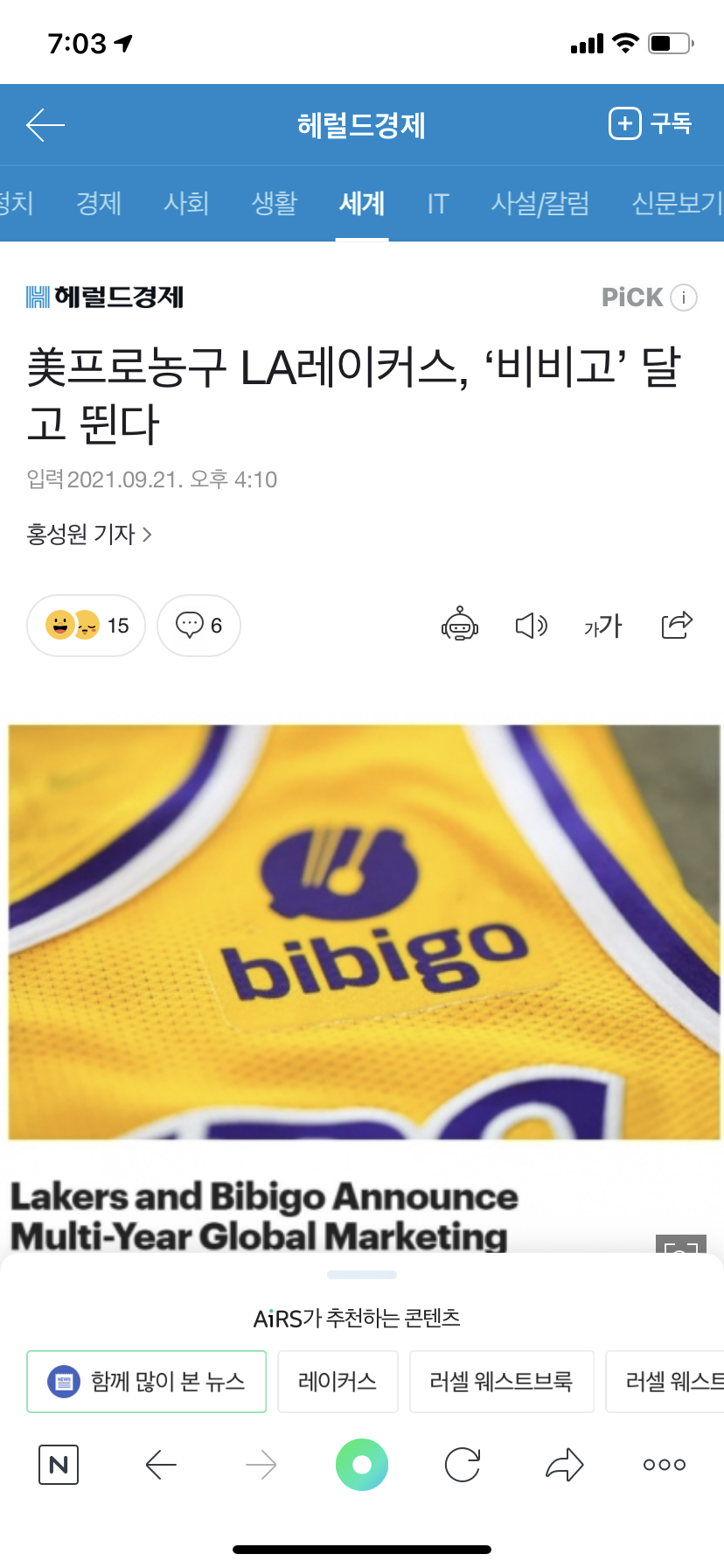Image resolution: width=724 pixels, height=1568 pixels.
Task: Switch to the 사설/칼럼 tab
Action: tap(540, 204)
